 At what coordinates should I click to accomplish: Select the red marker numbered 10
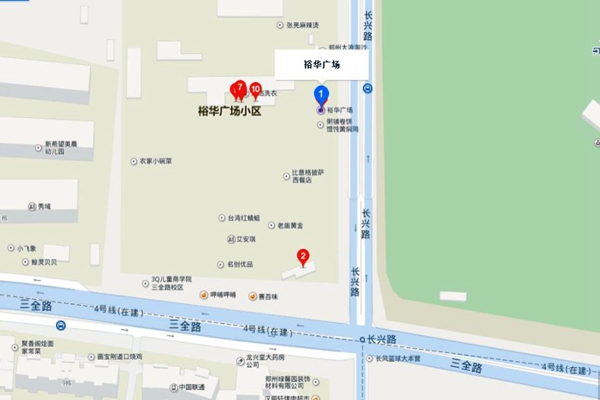click(255, 89)
